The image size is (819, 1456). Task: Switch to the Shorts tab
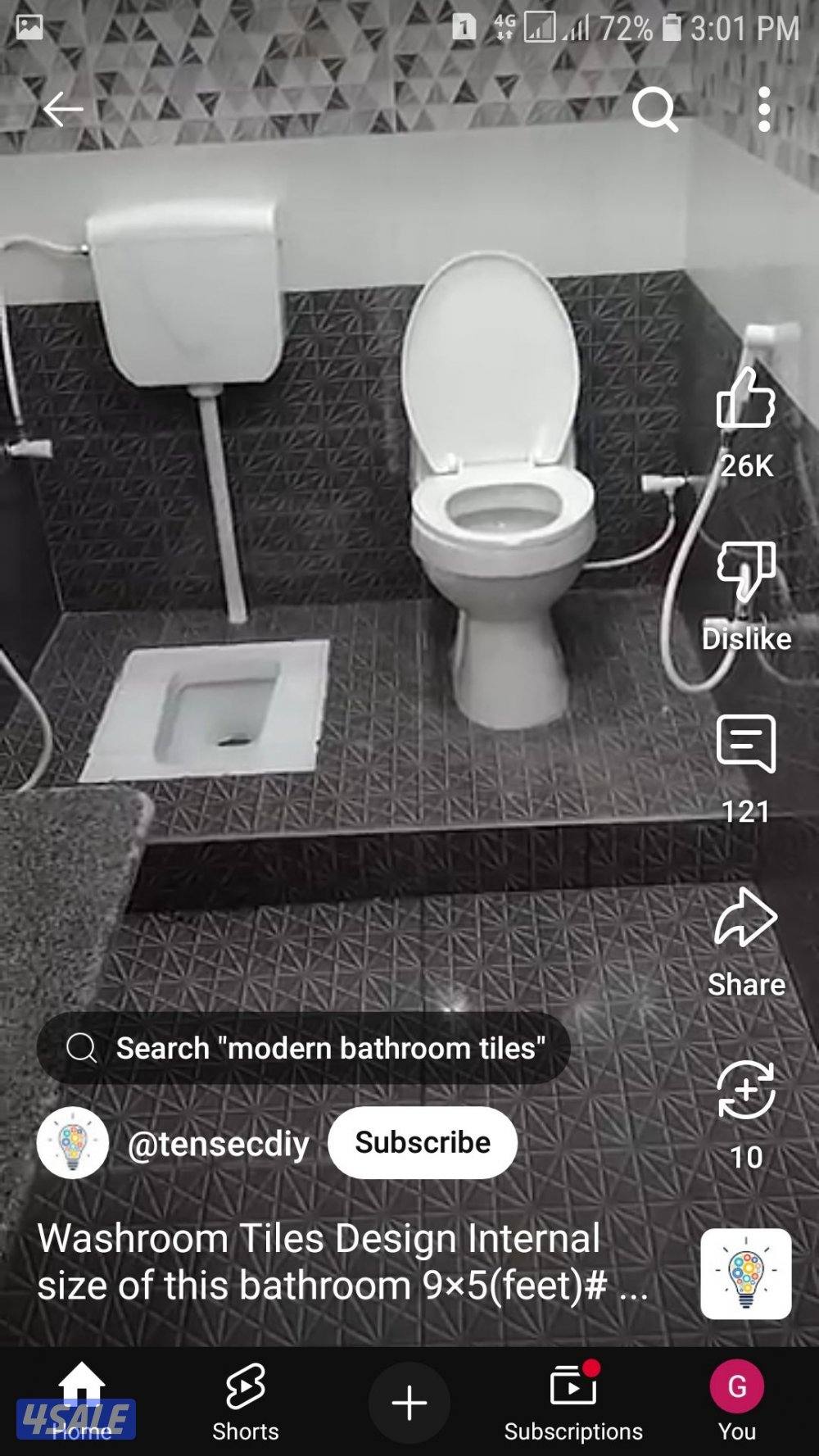245,1403
